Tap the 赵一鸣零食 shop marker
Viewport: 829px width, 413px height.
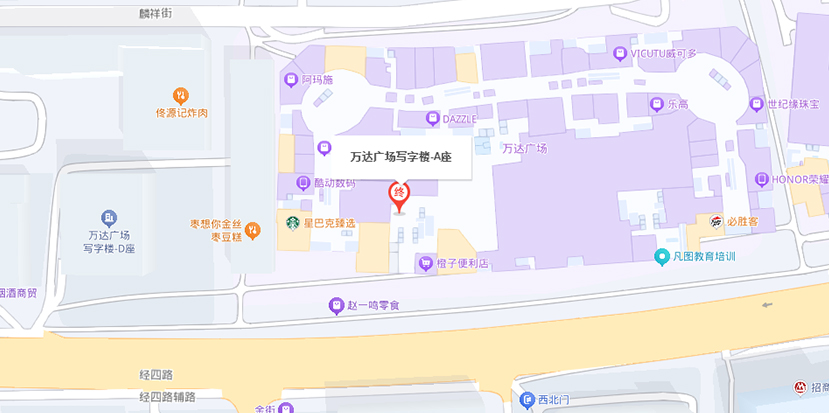[336, 305]
